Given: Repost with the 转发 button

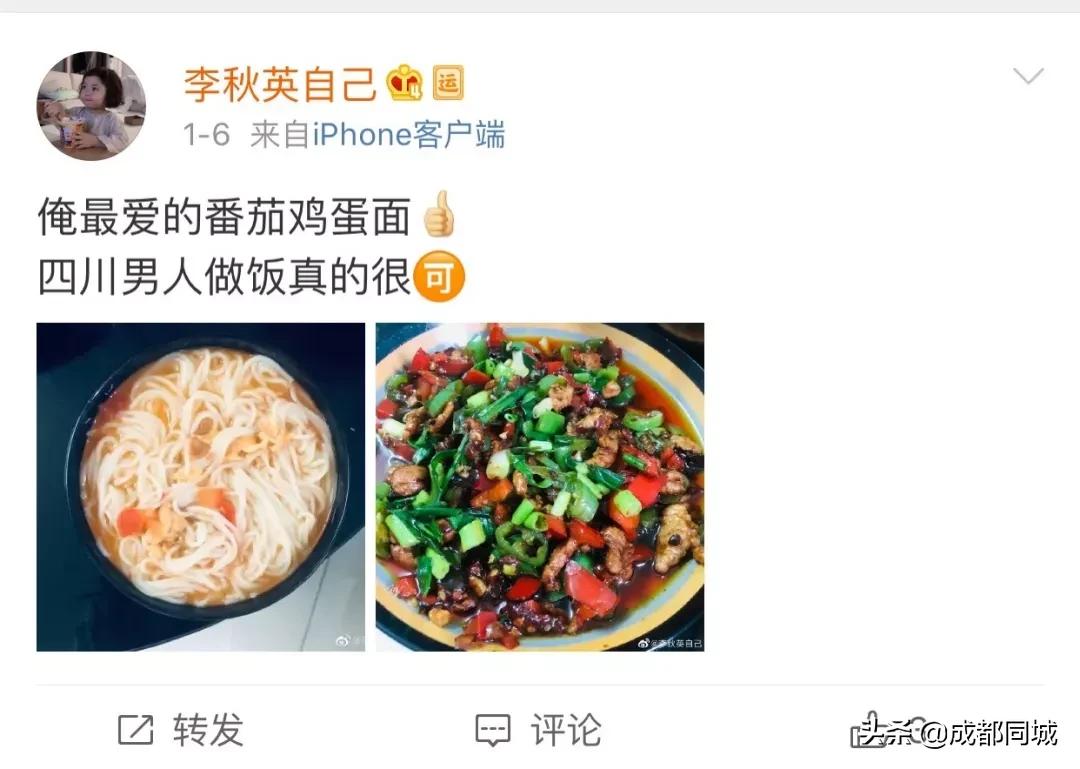Looking at the screenshot, I should [182, 730].
